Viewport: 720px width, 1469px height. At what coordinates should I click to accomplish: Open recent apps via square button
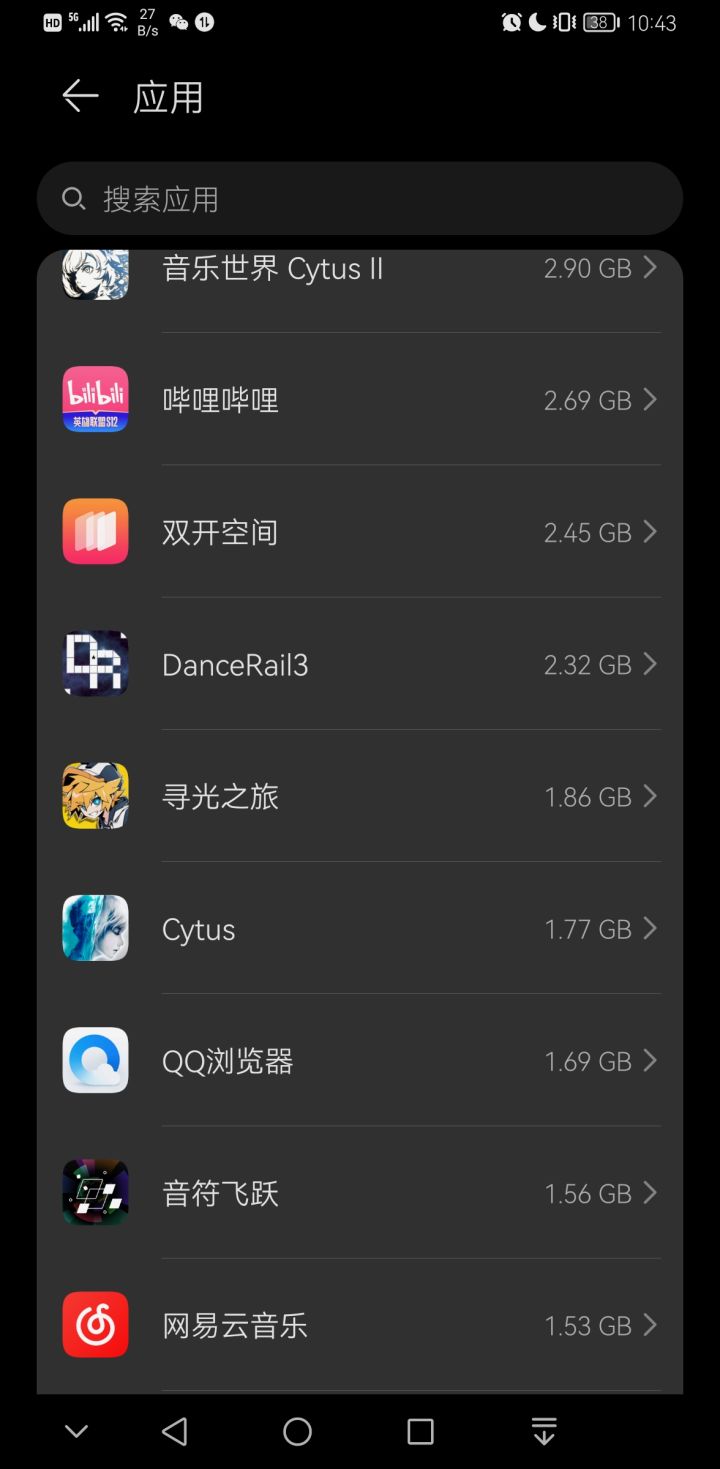pyautogui.click(x=421, y=1431)
